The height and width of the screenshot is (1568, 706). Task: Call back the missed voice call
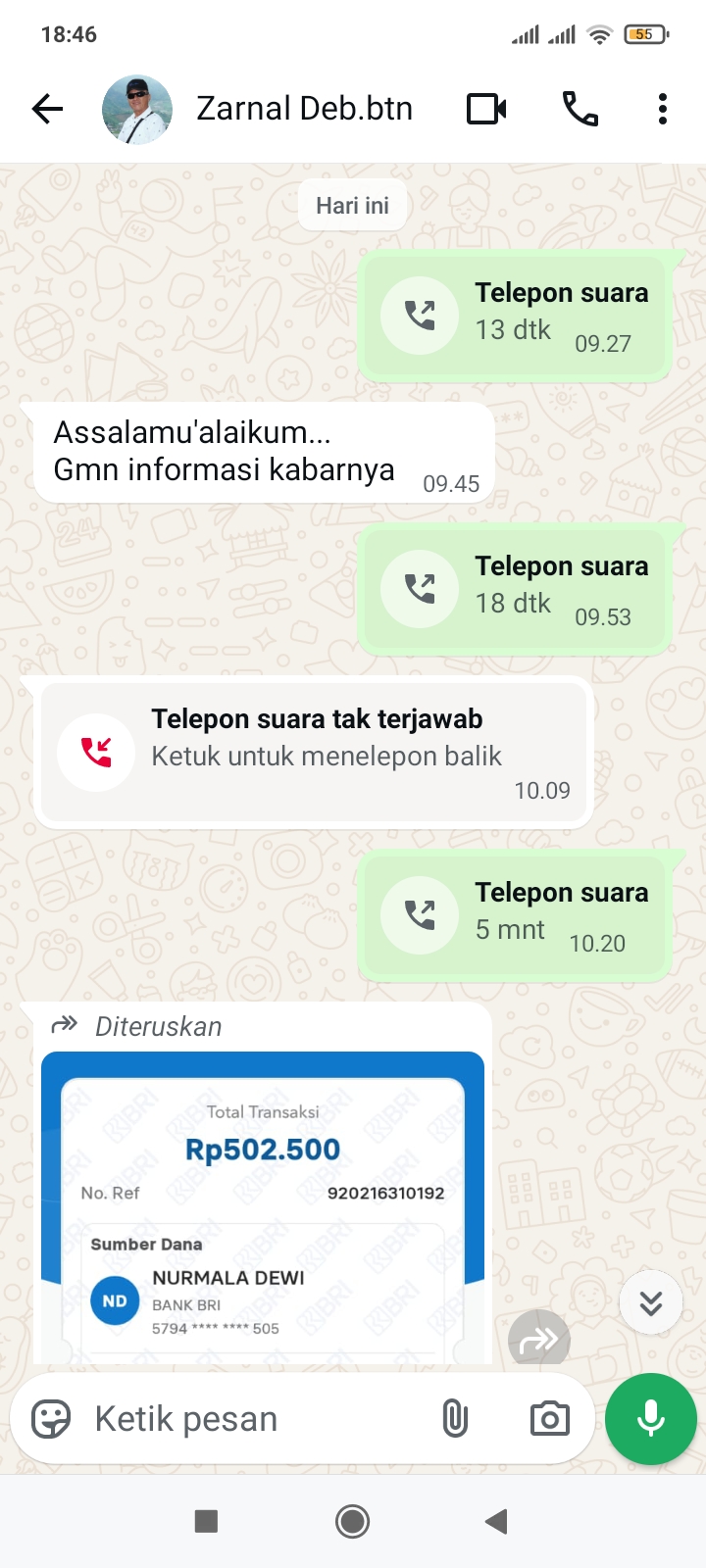coord(314,751)
